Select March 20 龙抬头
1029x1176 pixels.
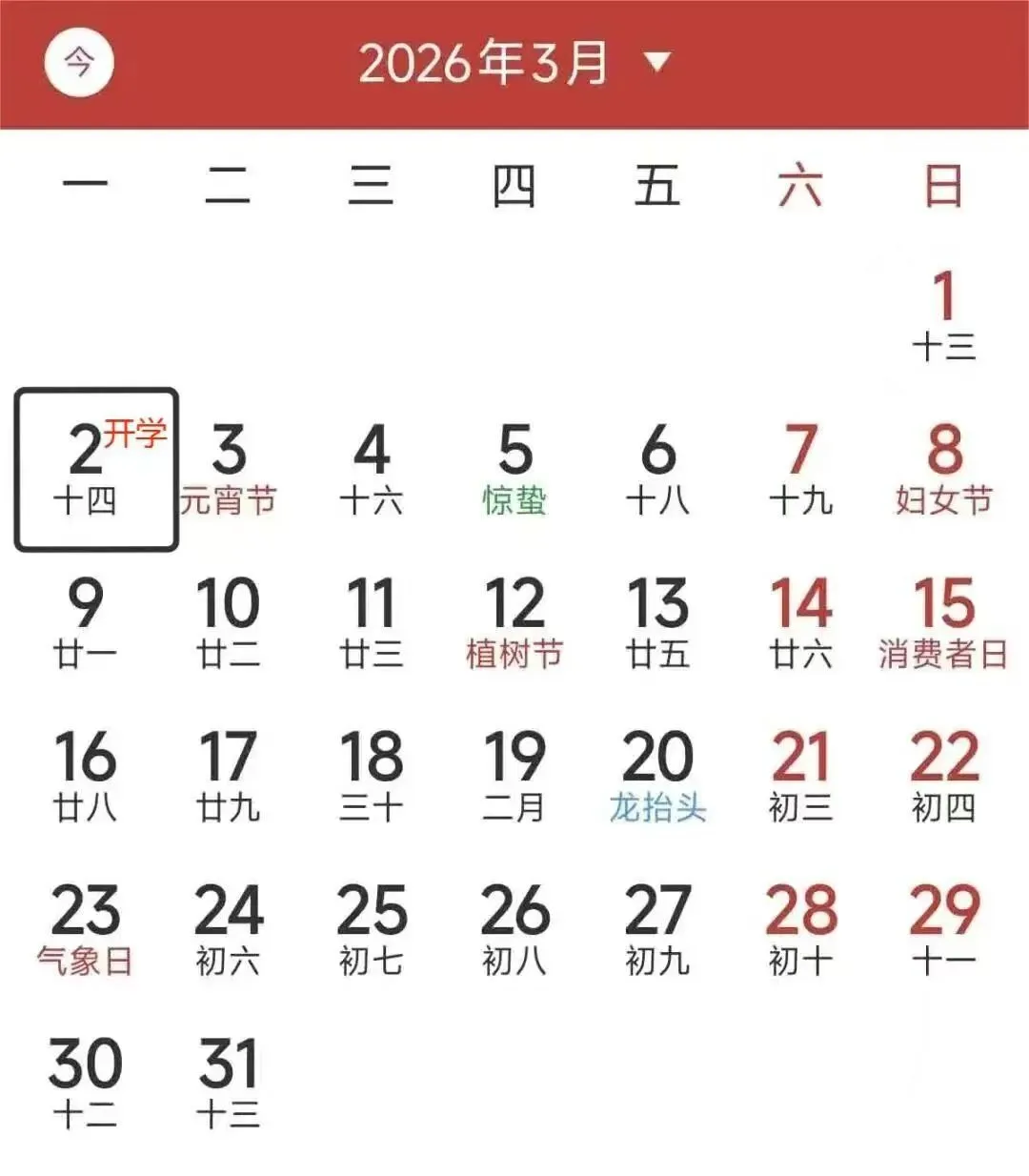tap(657, 777)
